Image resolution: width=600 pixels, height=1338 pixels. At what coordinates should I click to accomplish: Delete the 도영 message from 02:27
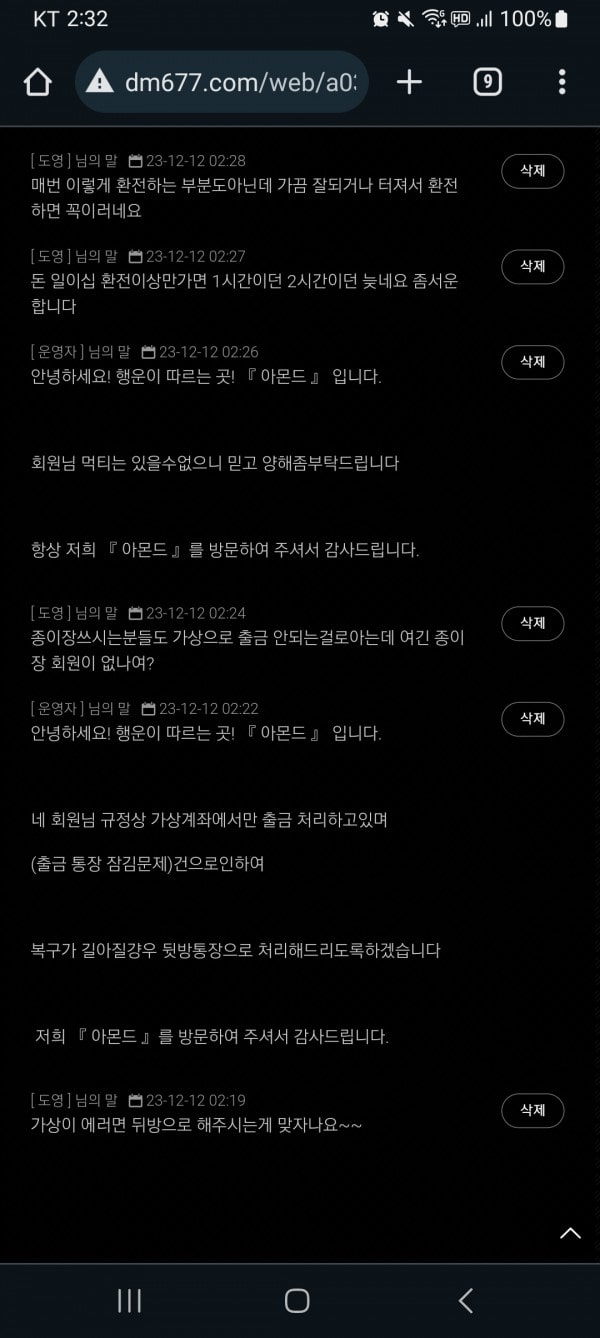[x=533, y=267]
